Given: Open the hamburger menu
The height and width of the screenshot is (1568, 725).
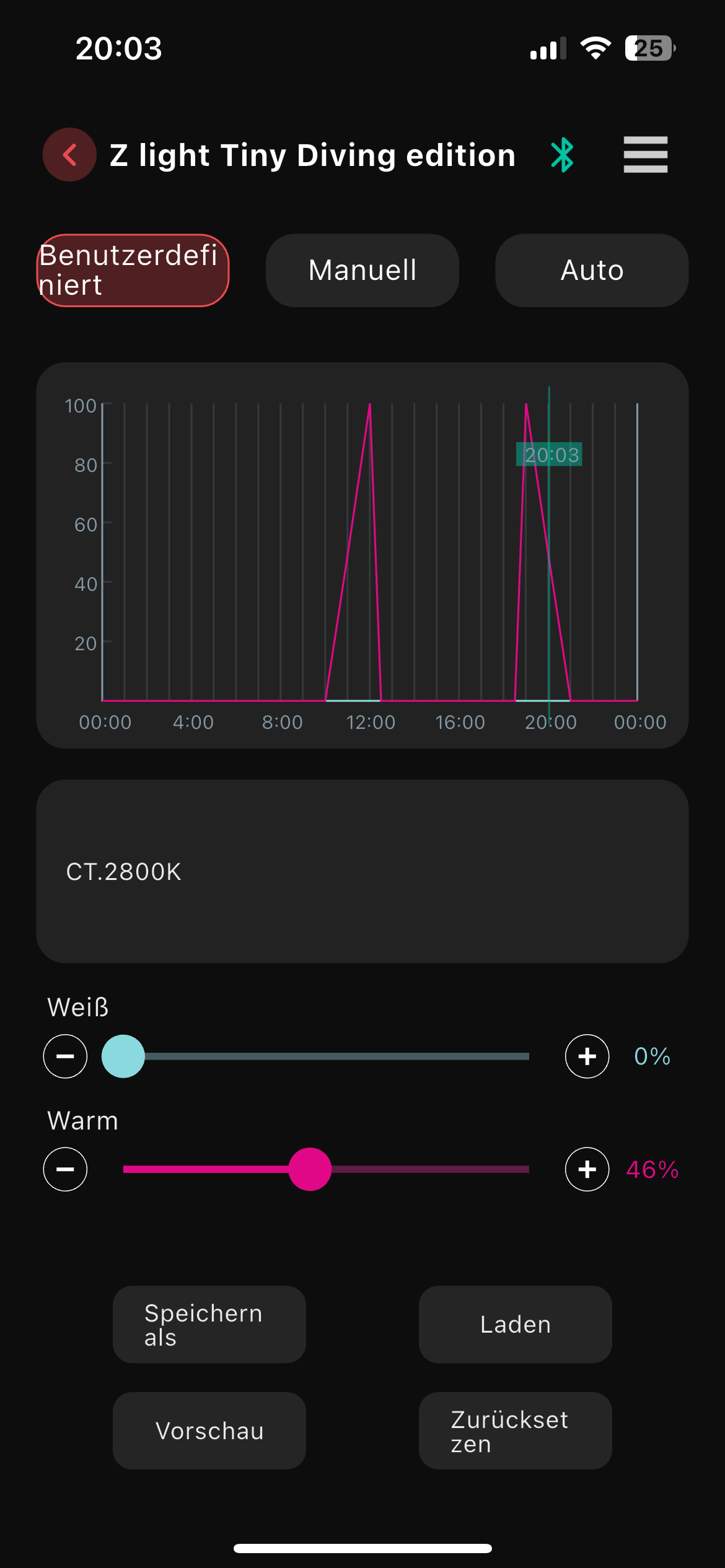Looking at the screenshot, I should pos(645,155).
